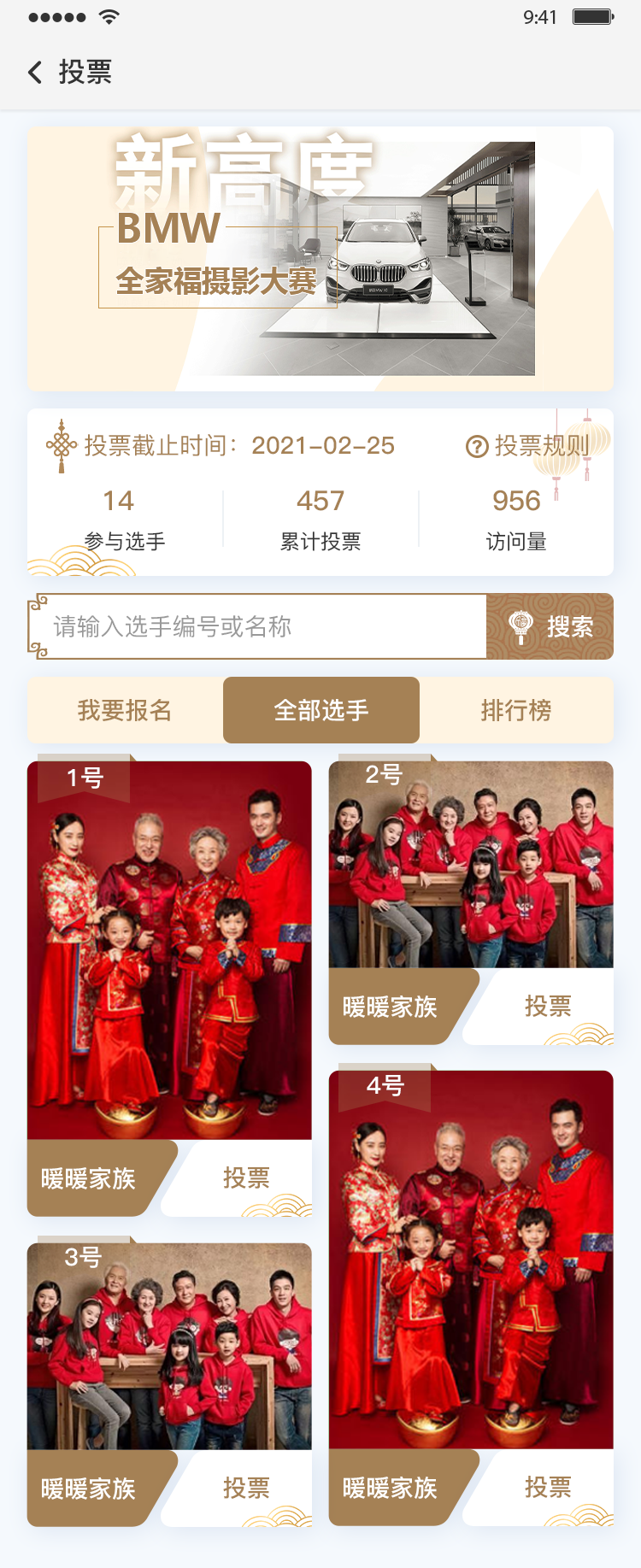The height and width of the screenshot is (1568, 641).
Task: Go back from the 投票 page
Action: point(36,73)
